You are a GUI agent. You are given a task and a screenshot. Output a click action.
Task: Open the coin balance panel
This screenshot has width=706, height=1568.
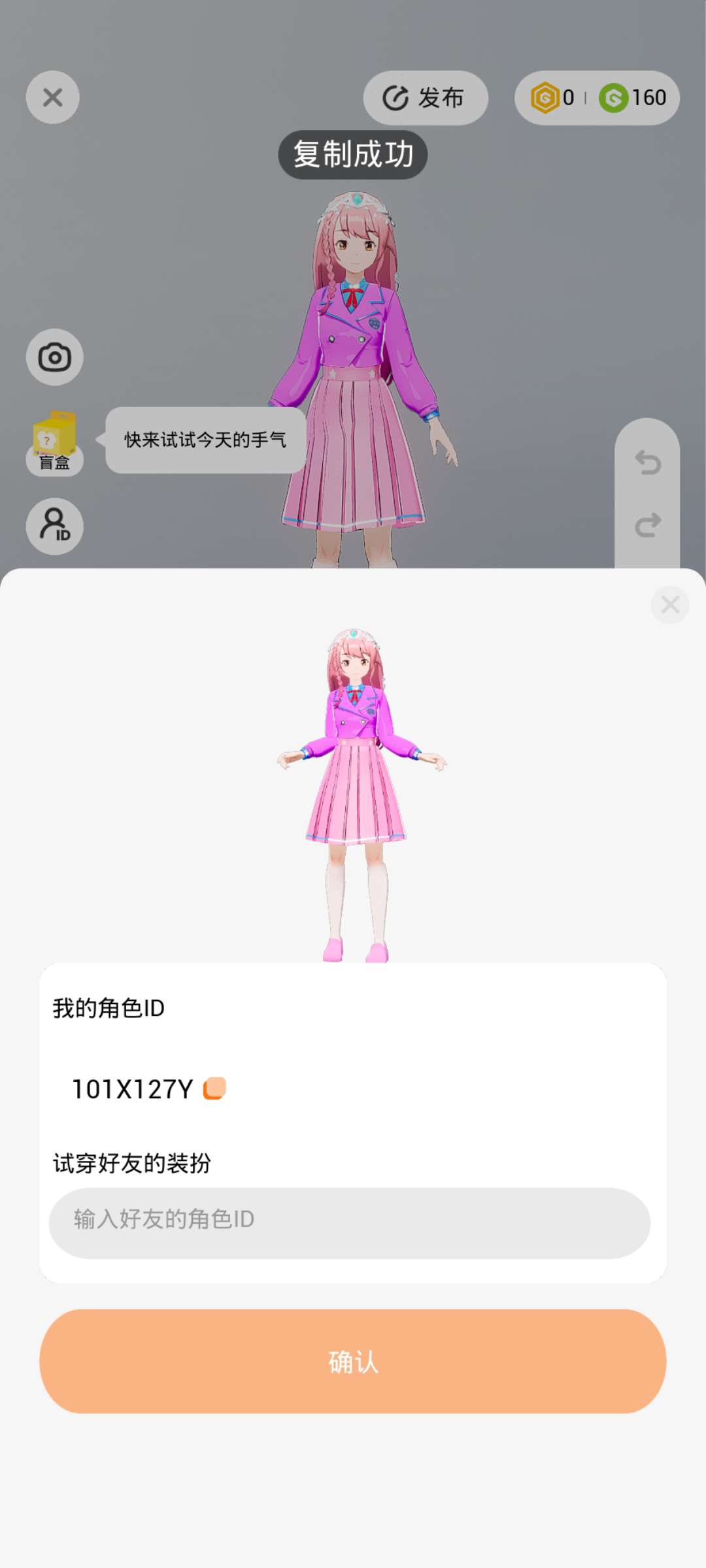(597, 98)
